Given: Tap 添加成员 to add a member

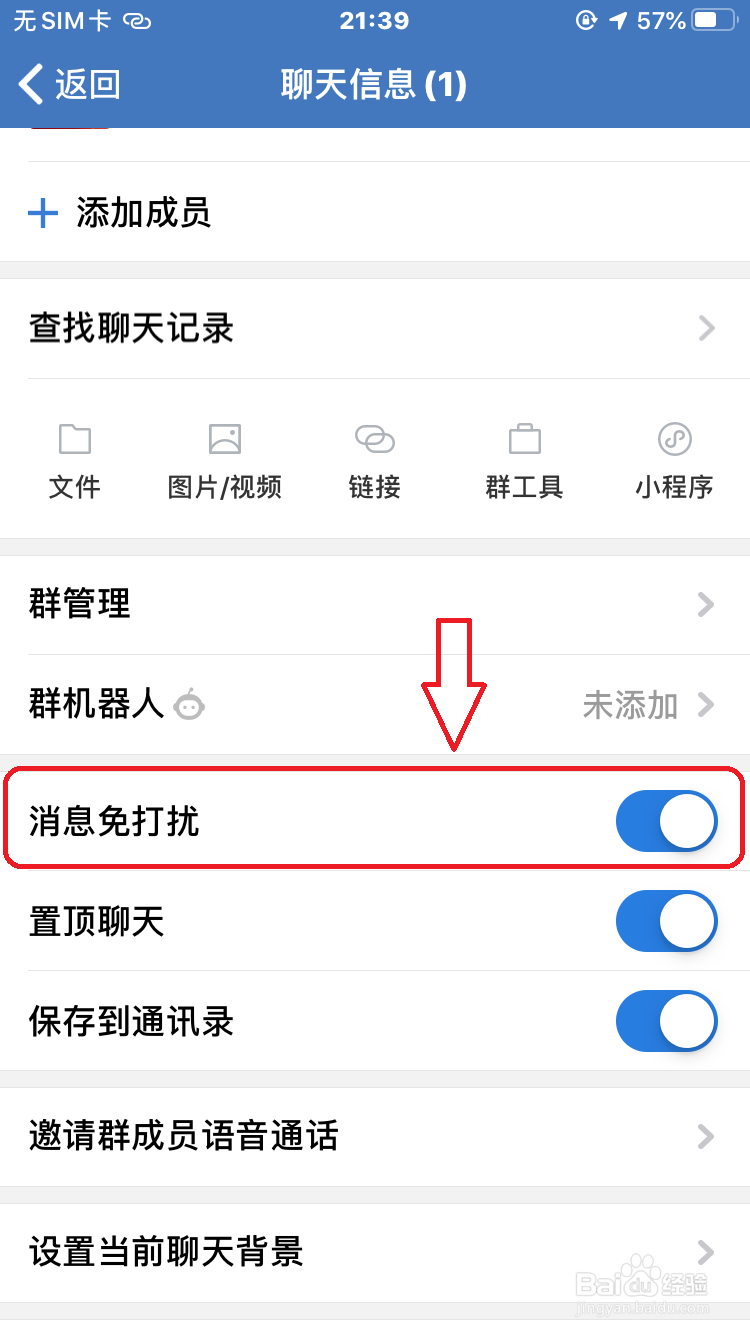Looking at the screenshot, I should [145, 213].
